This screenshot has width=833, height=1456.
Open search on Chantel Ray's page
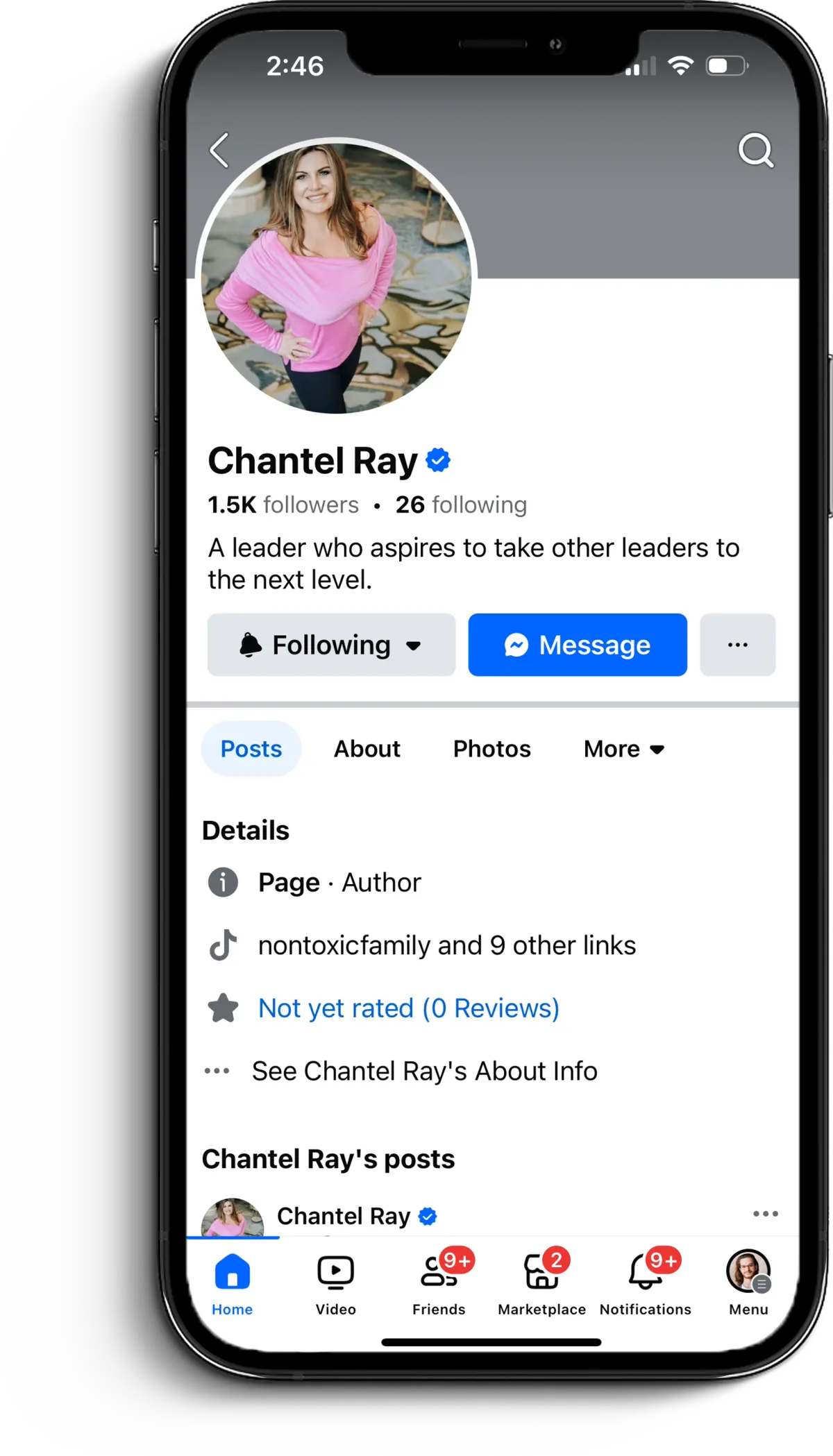(755, 150)
